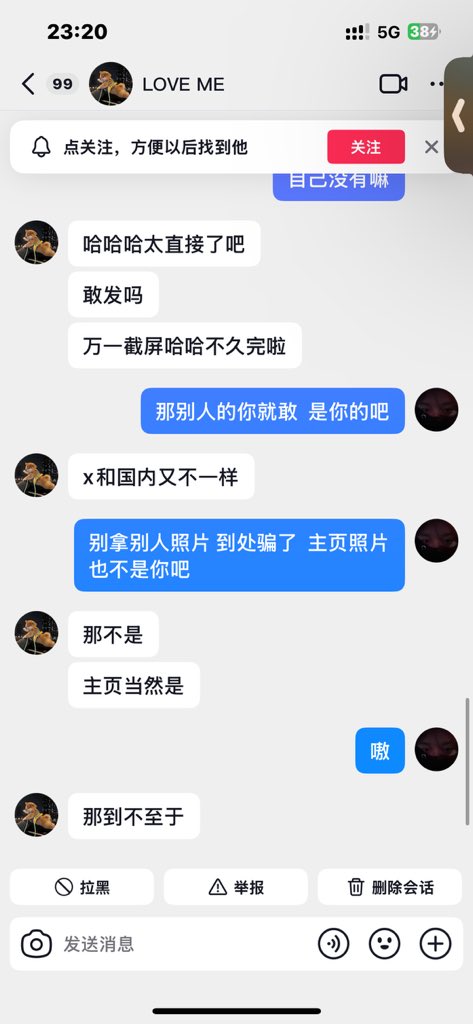Screen dimensions: 473x1024
Task: Open the camera from the message bar
Action: tap(36, 944)
